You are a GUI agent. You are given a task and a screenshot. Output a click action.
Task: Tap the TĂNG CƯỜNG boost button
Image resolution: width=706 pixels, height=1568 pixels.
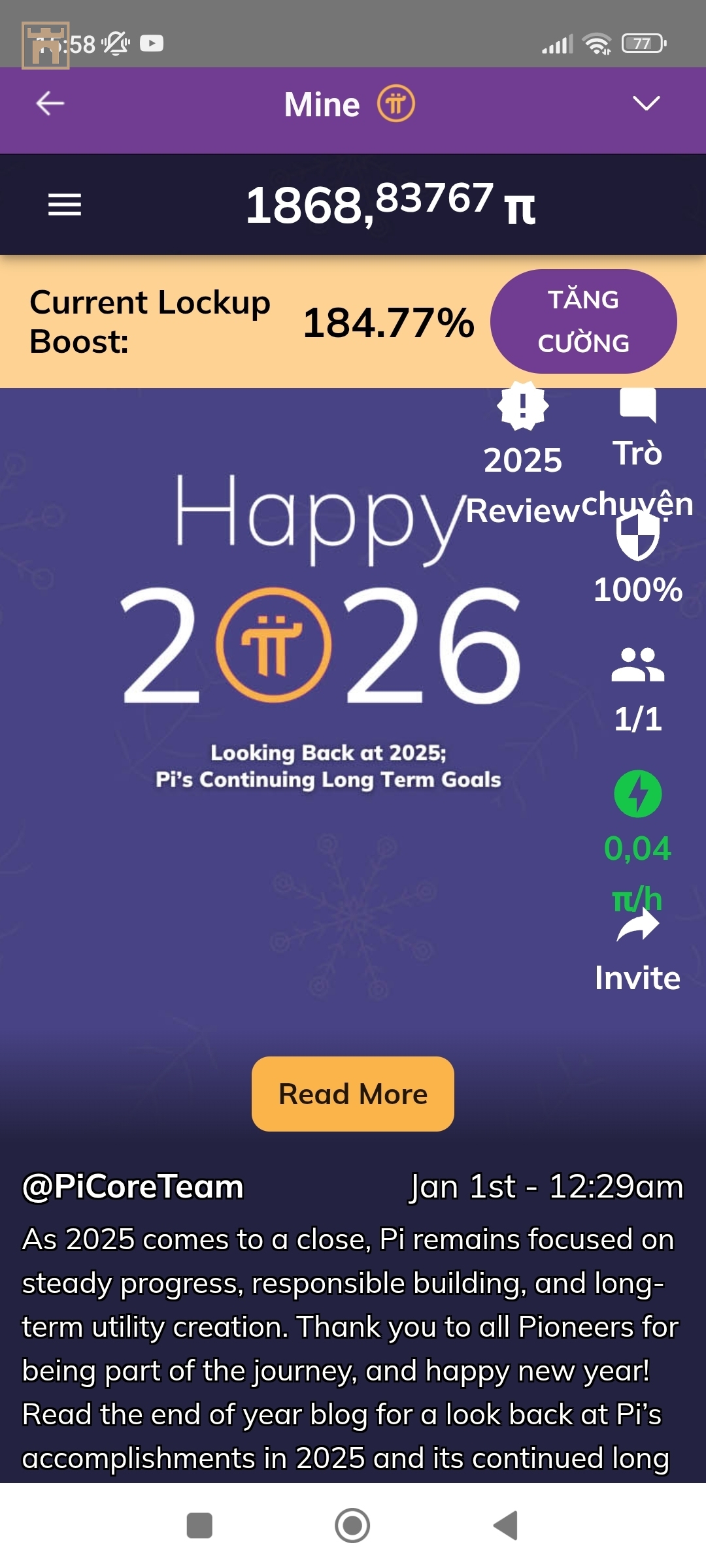click(x=583, y=321)
